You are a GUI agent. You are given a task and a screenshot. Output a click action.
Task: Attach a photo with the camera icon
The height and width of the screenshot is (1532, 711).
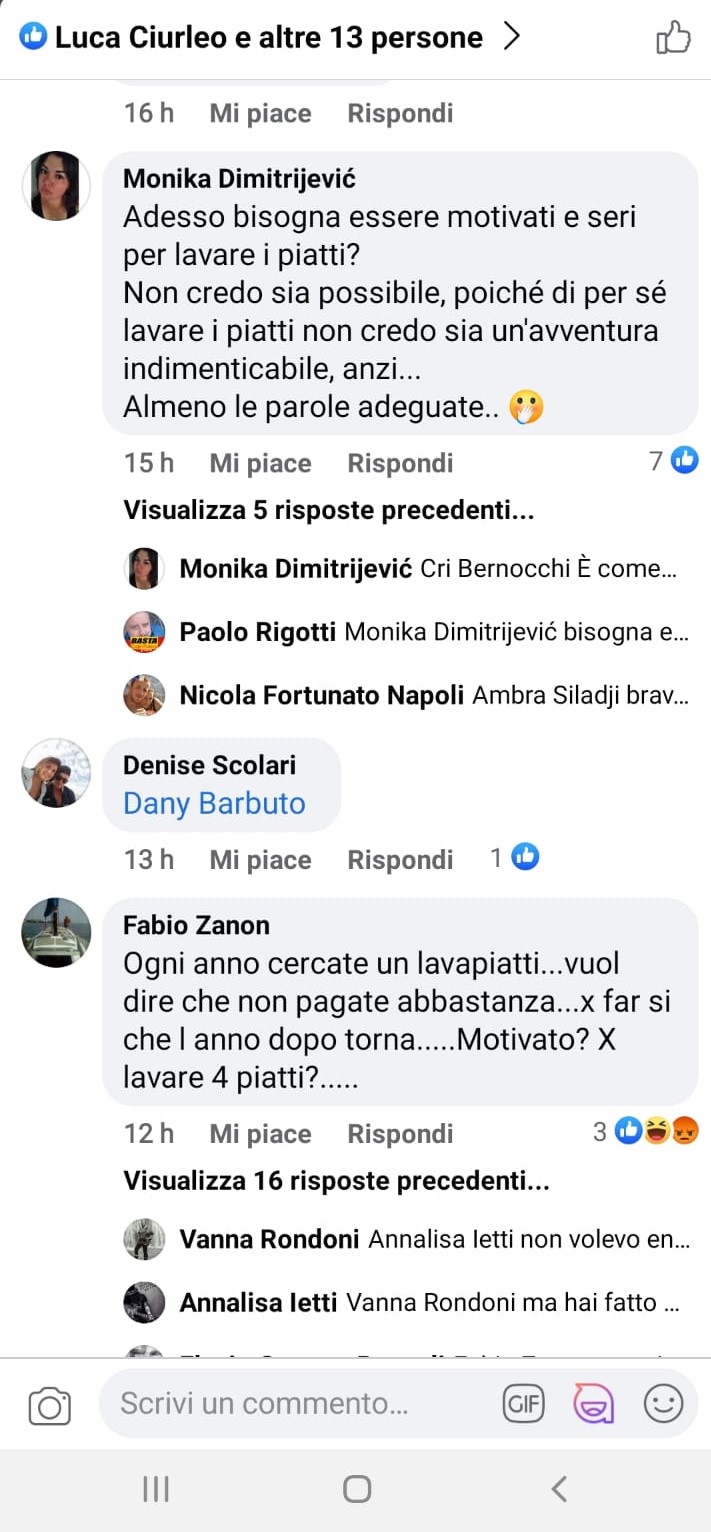50,1405
